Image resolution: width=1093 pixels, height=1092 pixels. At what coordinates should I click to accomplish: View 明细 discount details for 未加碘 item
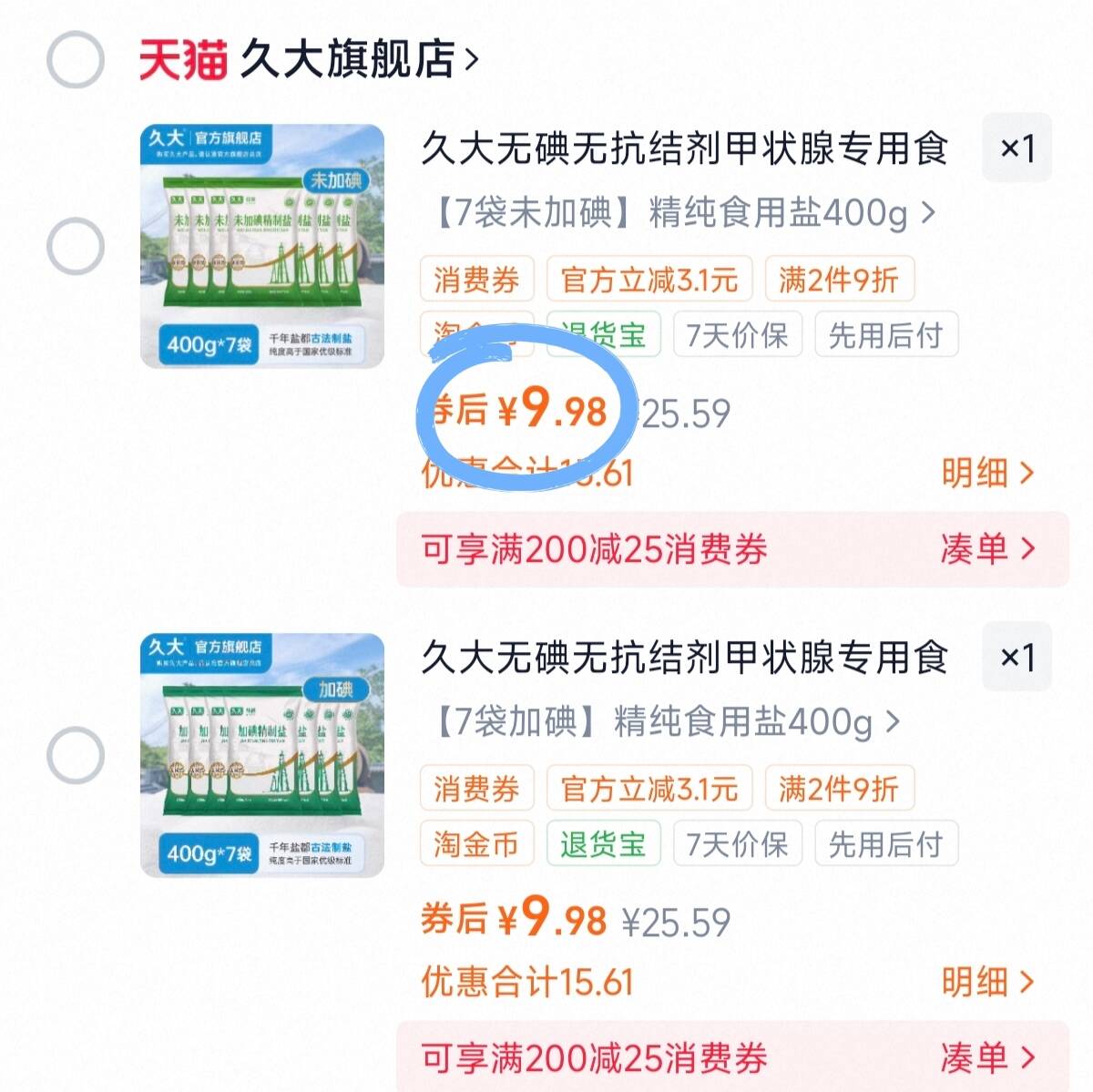988,473
